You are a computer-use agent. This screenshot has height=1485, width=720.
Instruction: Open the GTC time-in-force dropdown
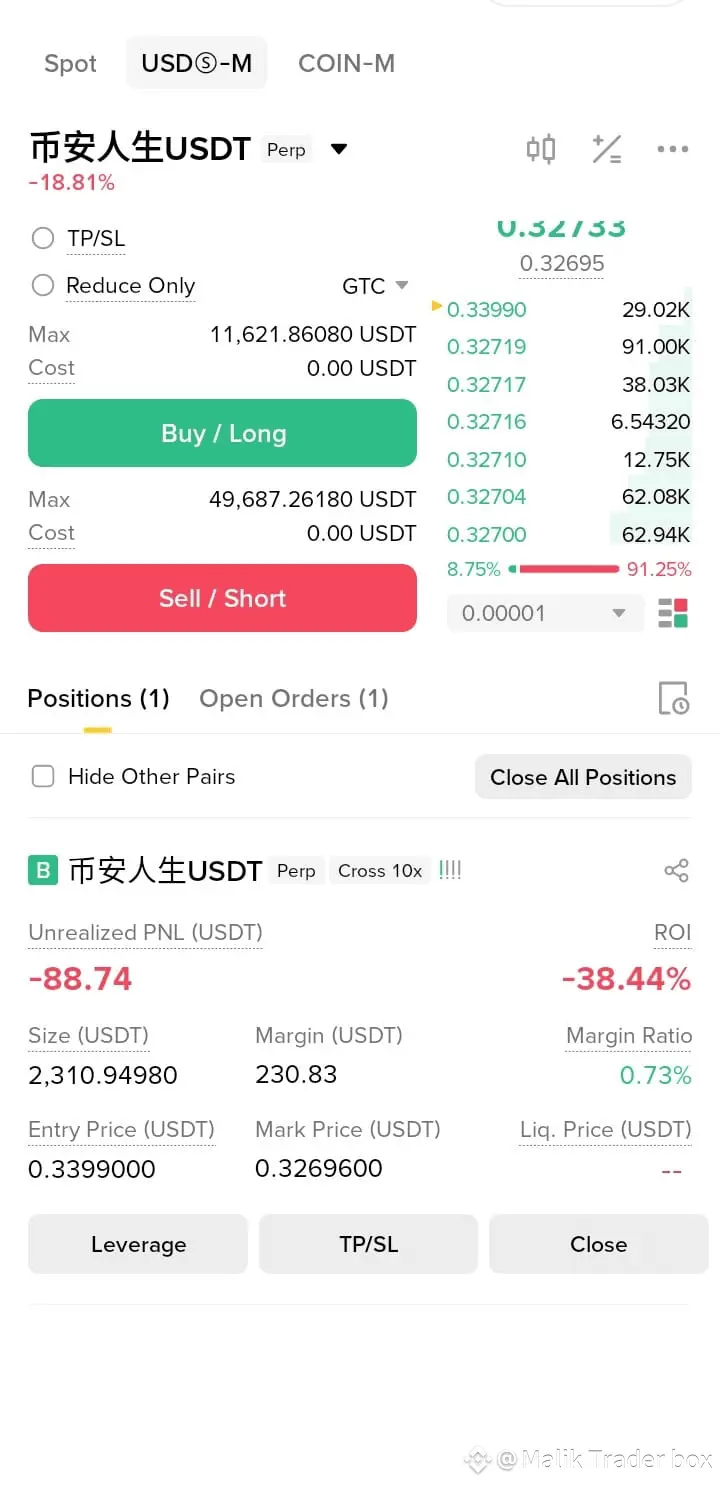tap(375, 286)
